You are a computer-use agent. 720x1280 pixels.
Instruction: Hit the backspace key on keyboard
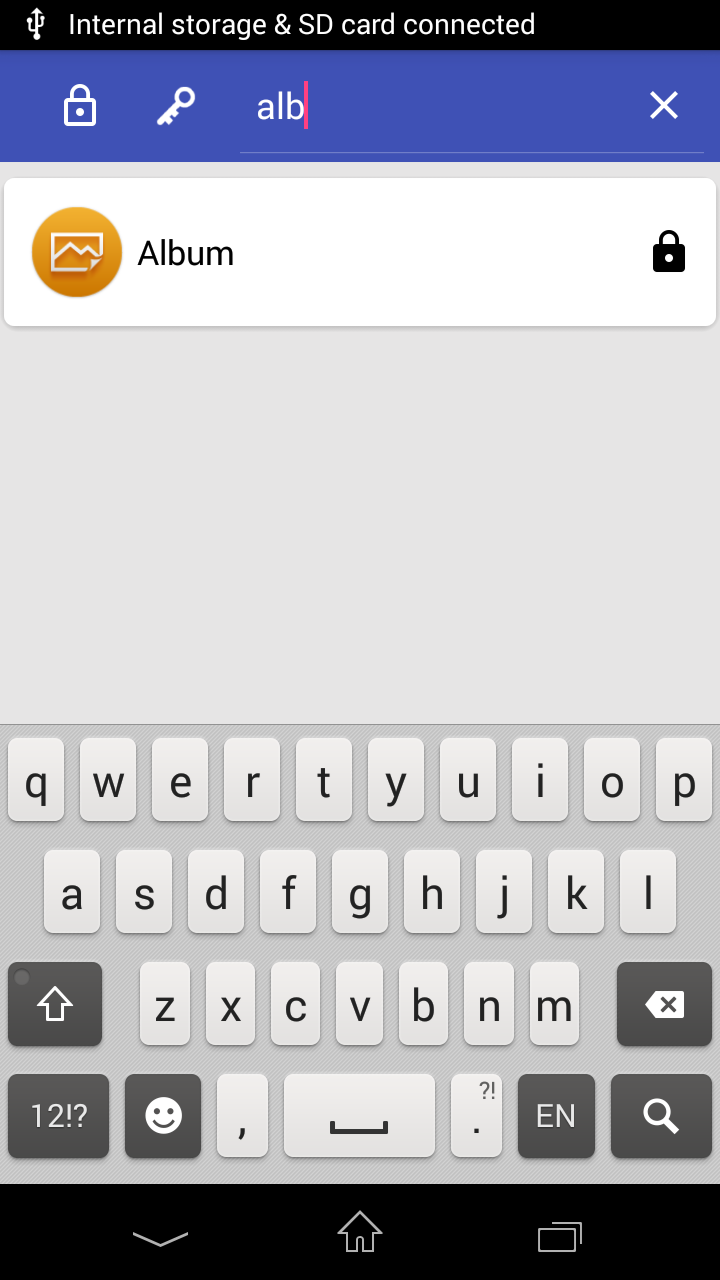pos(664,1004)
